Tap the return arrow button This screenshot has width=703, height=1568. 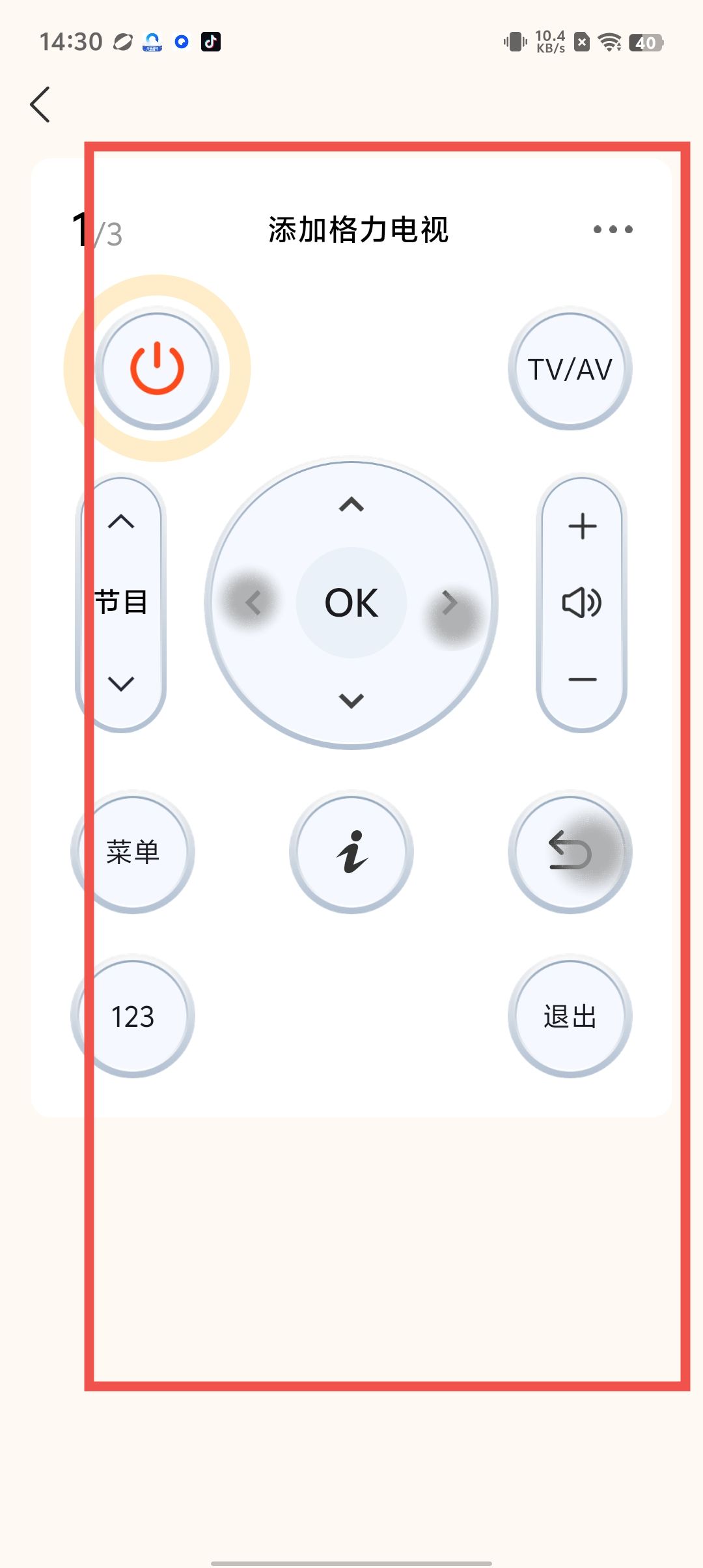(x=570, y=852)
